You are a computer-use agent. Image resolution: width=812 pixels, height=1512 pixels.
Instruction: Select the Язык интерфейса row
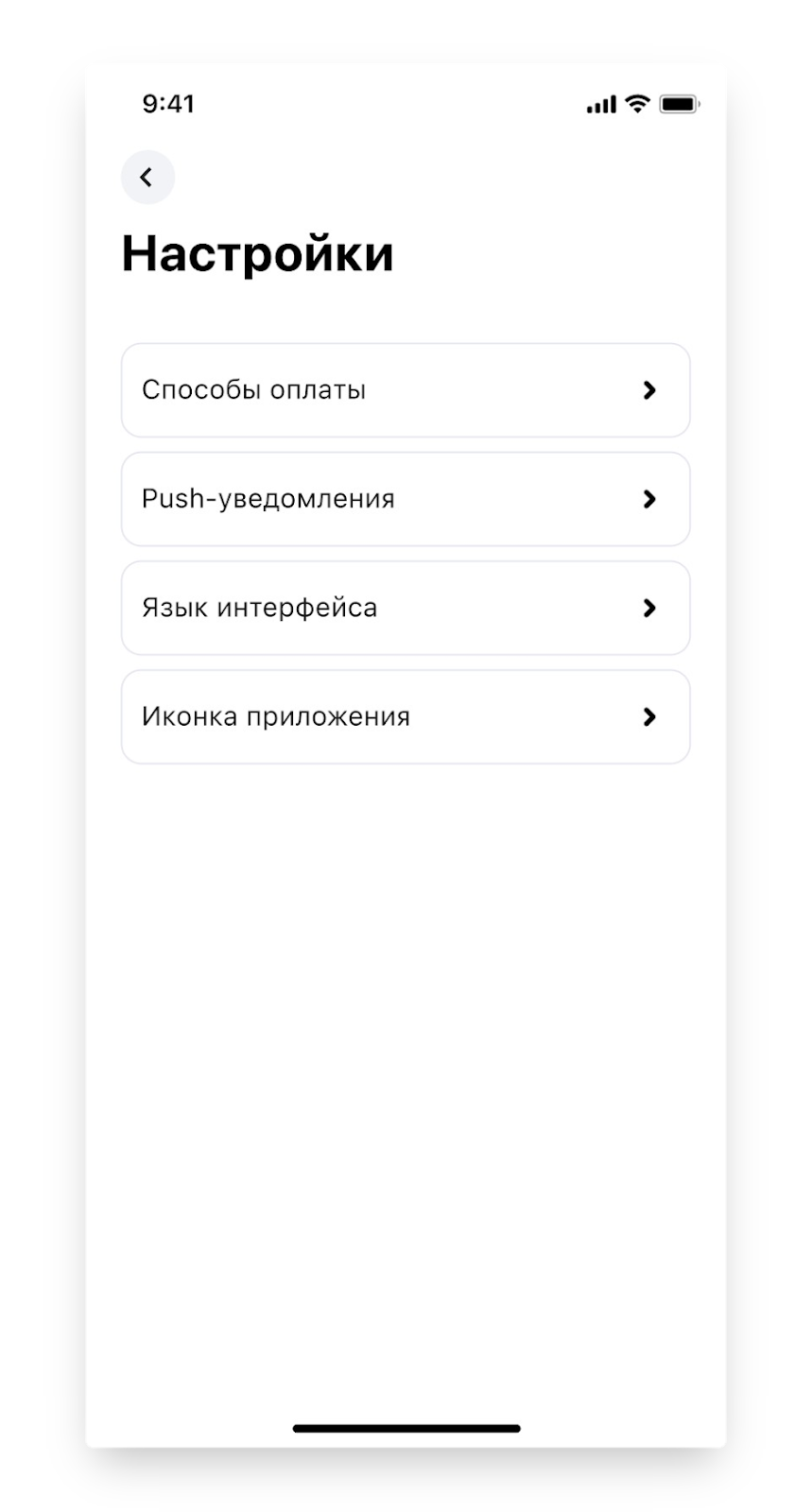coord(406,608)
